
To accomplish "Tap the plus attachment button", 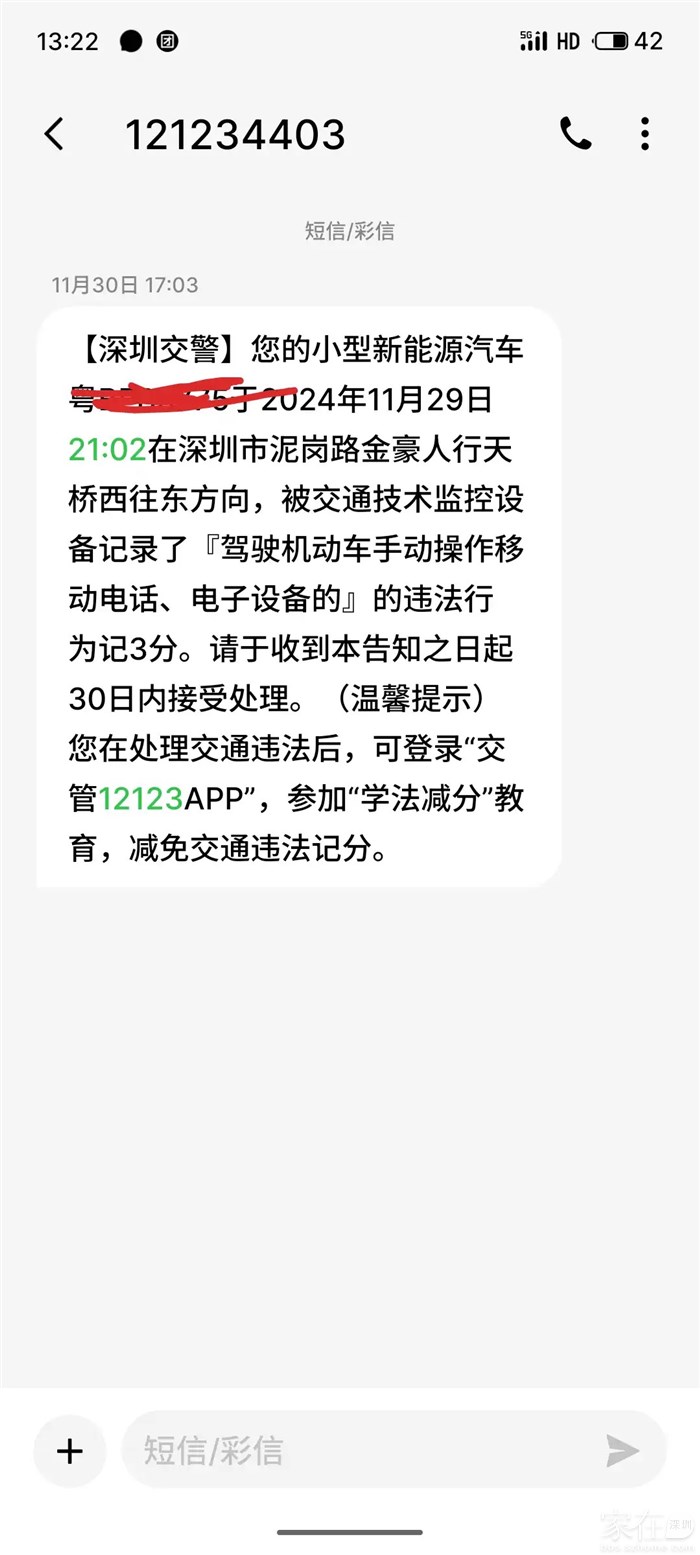I will coord(69,1451).
